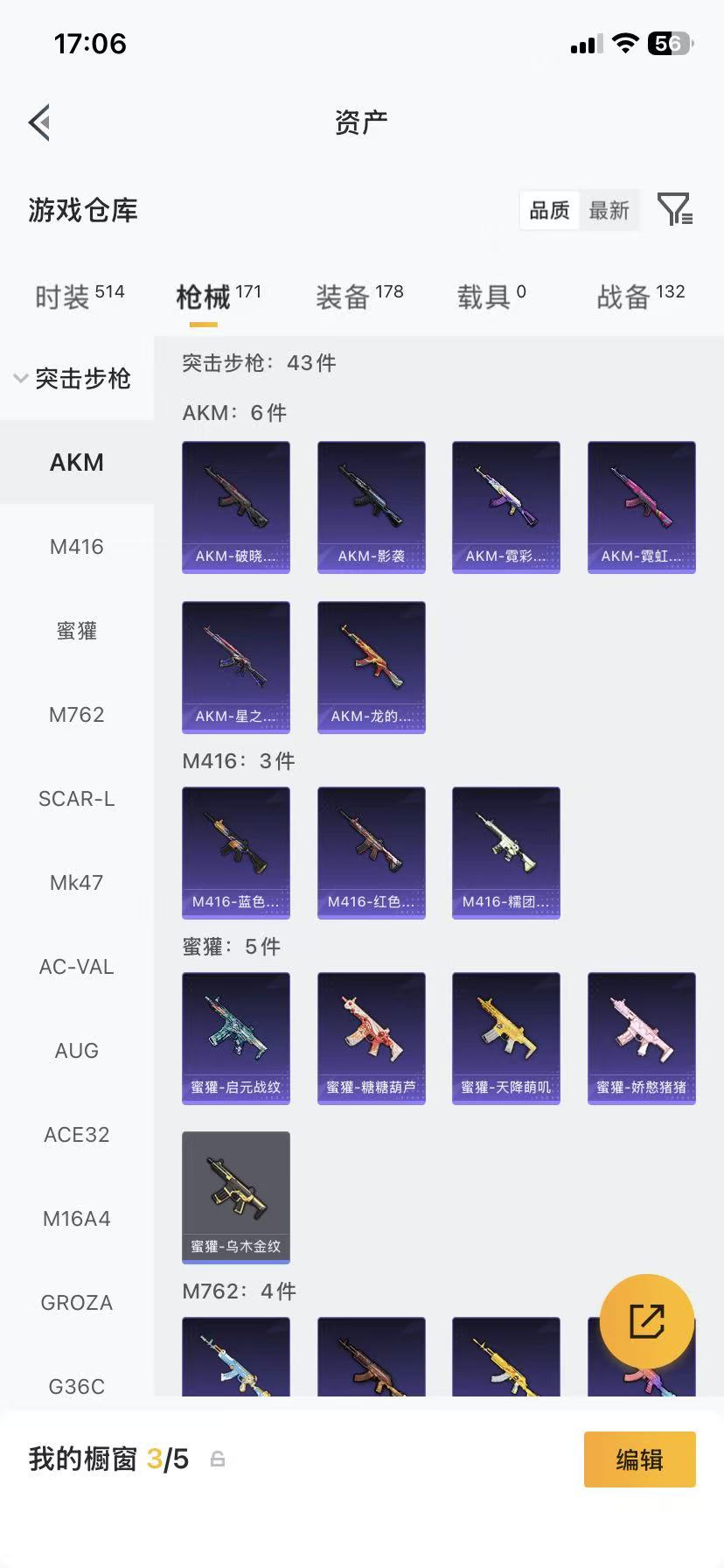This screenshot has width=724, height=1568.
Task: Open the 蜜獾-糖糖葫芦 skin tile
Action: (371, 1038)
